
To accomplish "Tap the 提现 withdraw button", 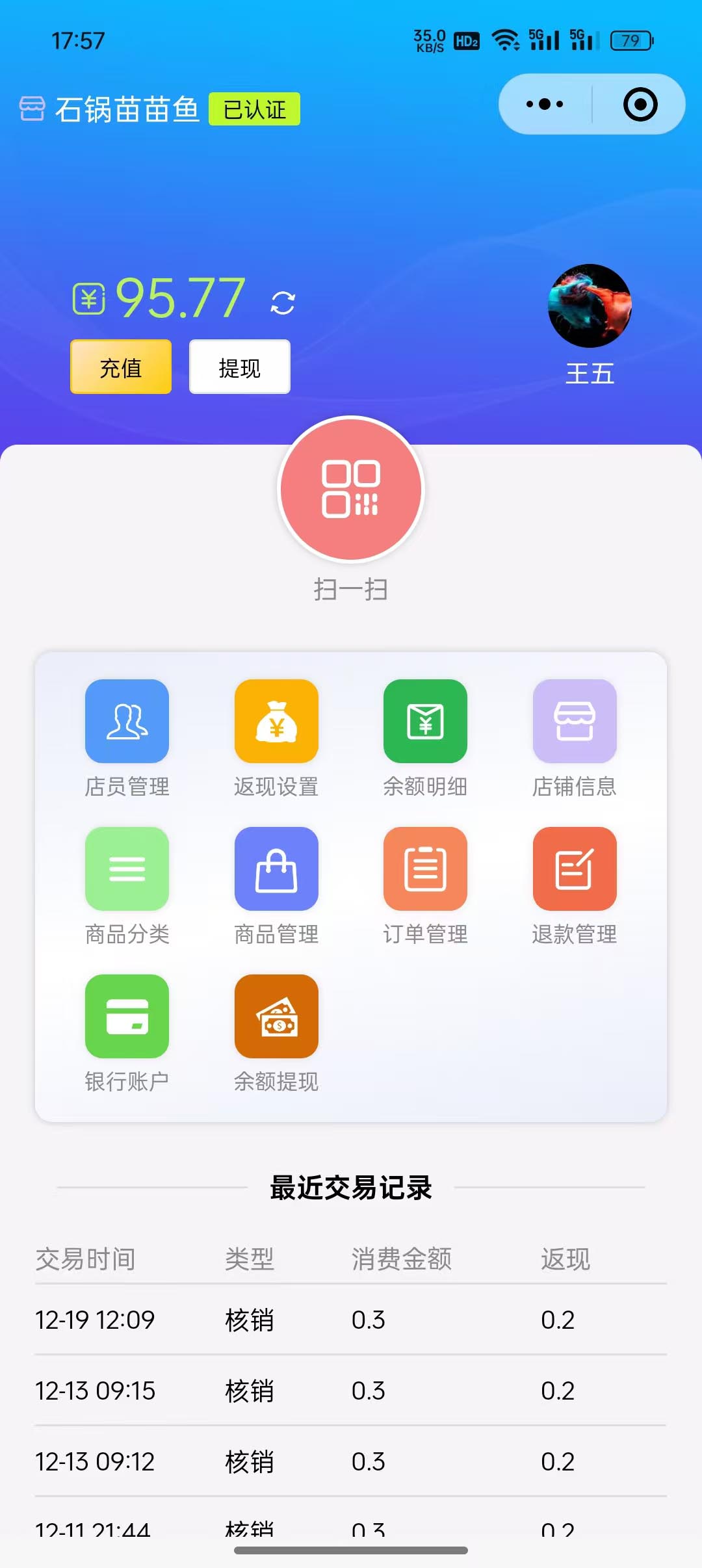I will (x=240, y=367).
